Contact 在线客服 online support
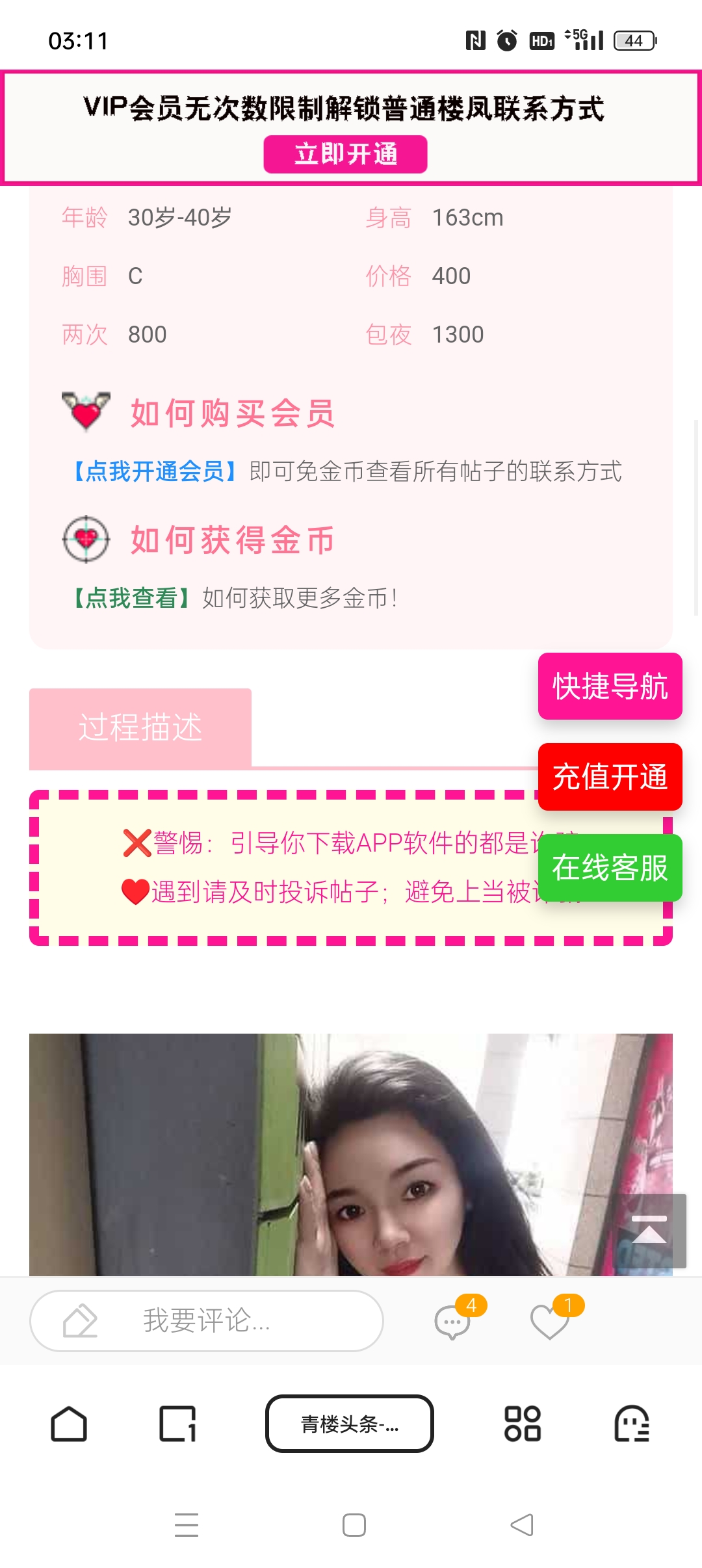Screen dimensions: 702x1568 coord(610,868)
